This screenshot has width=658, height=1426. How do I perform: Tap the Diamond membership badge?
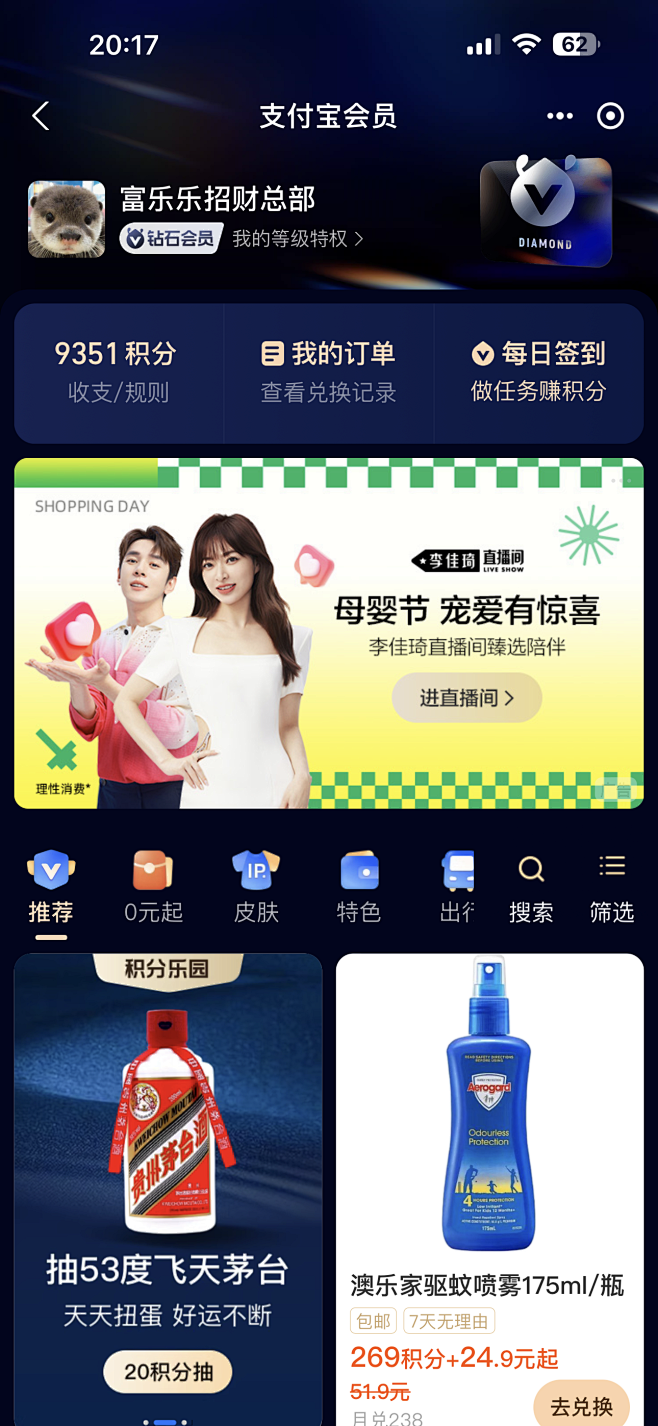click(x=546, y=213)
